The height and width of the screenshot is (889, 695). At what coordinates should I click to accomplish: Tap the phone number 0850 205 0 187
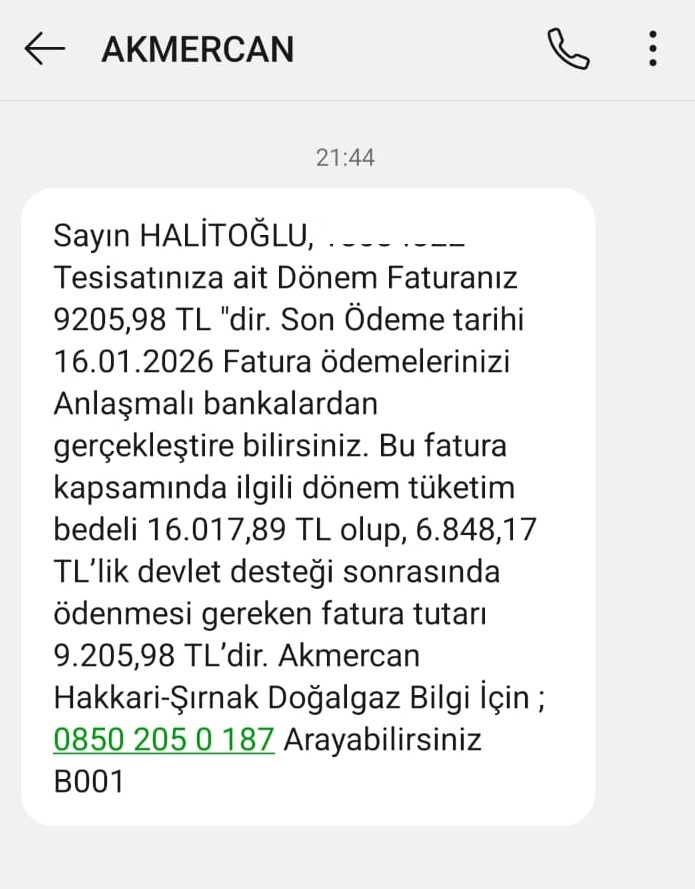(164, 740)
